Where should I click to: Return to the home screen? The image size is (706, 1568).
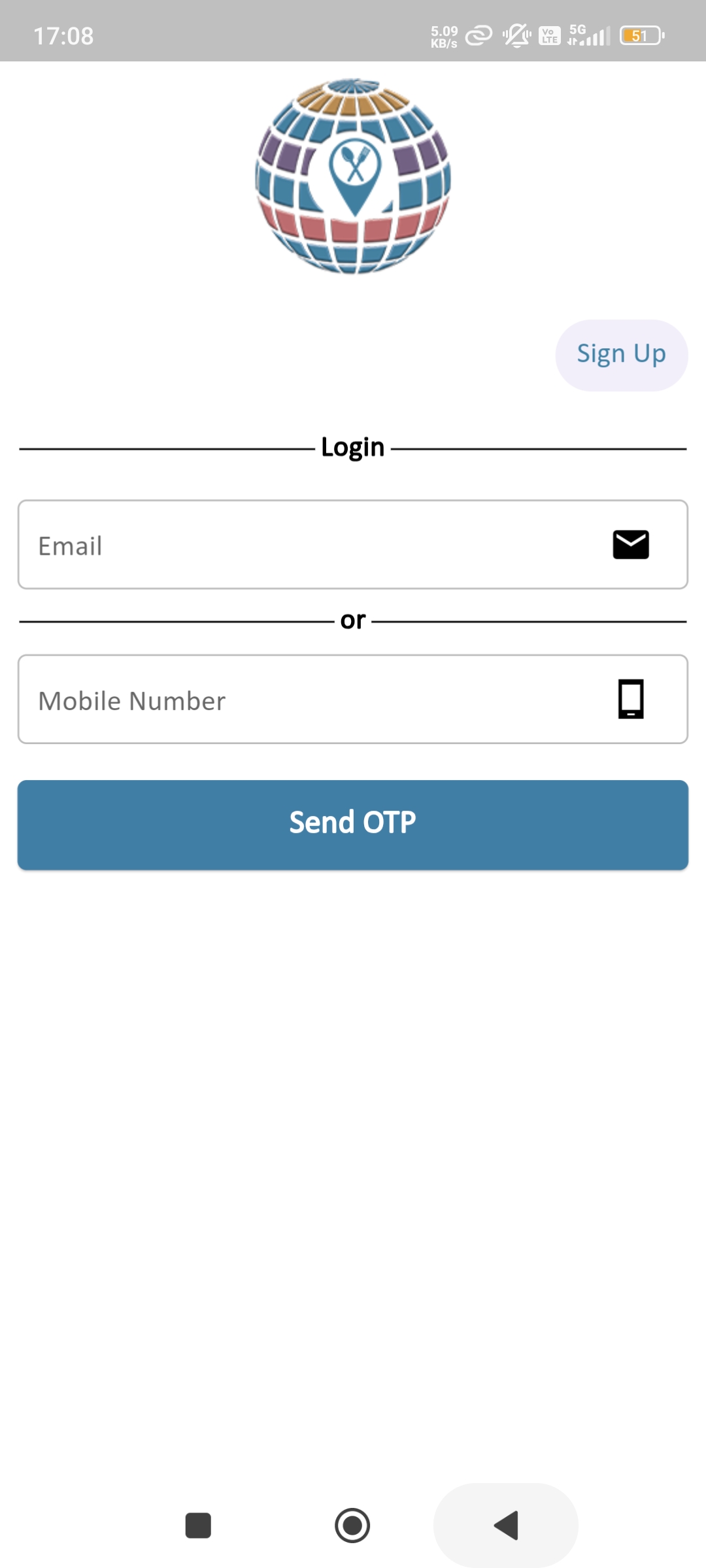(352, 1526)
